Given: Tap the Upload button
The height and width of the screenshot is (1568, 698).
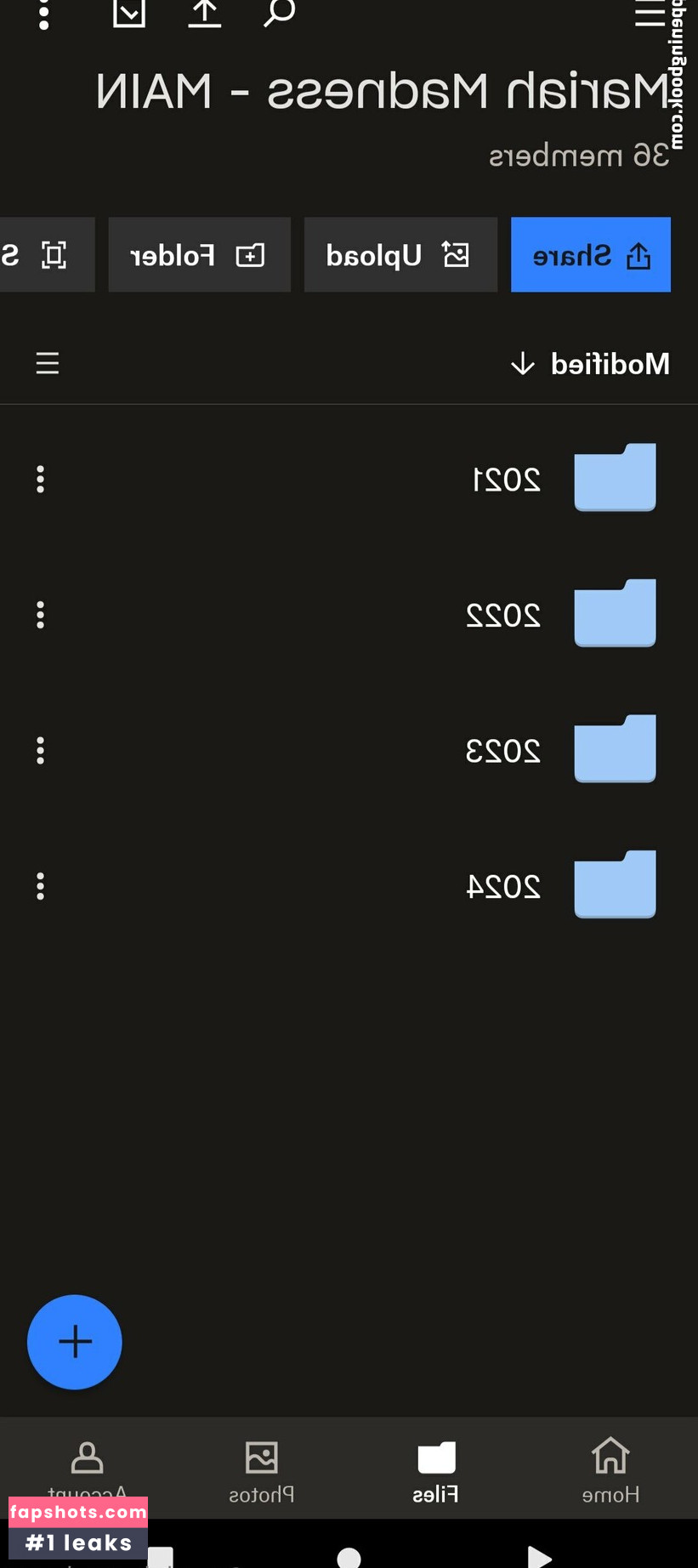Looking at the screenshot, I should [x=400, y=255].
